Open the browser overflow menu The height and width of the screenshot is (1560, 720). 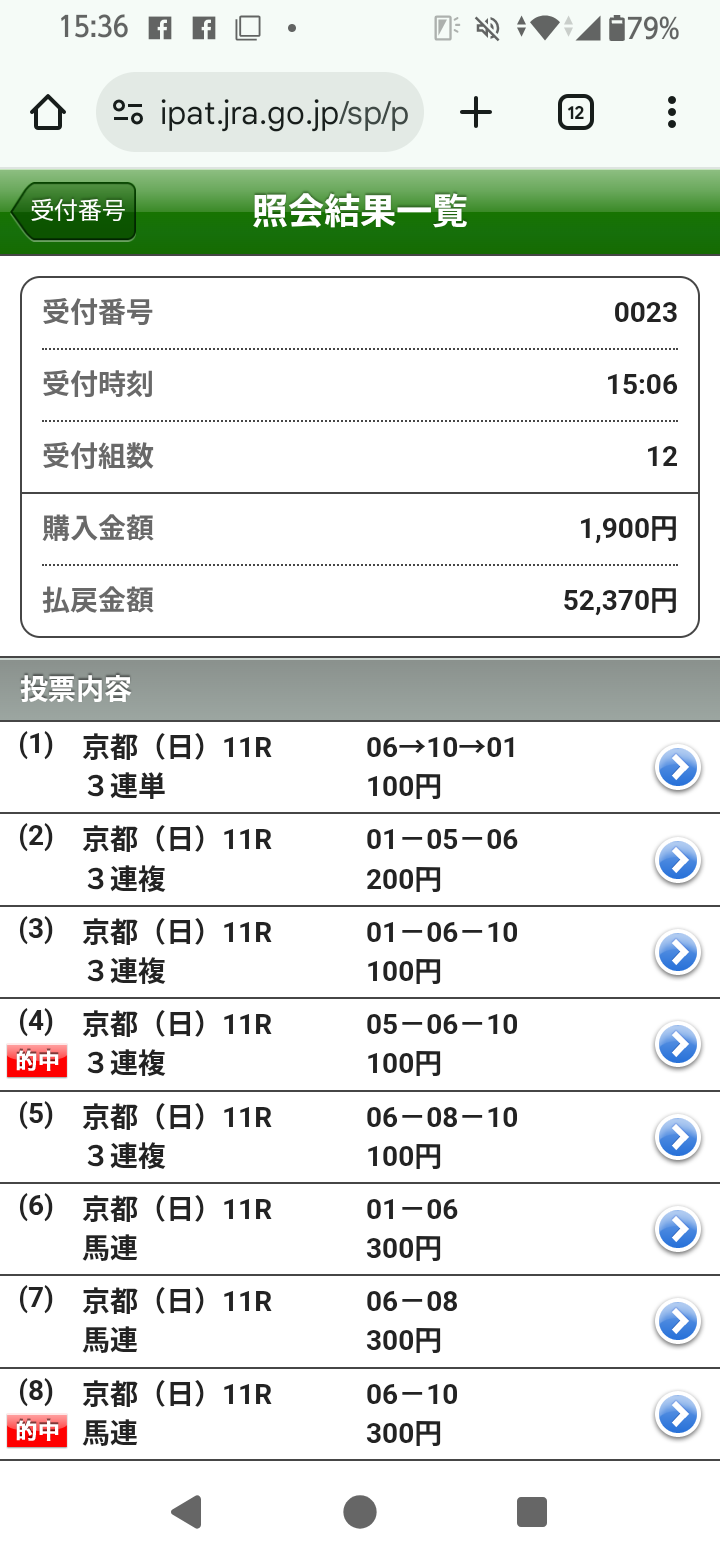(671, 113)
